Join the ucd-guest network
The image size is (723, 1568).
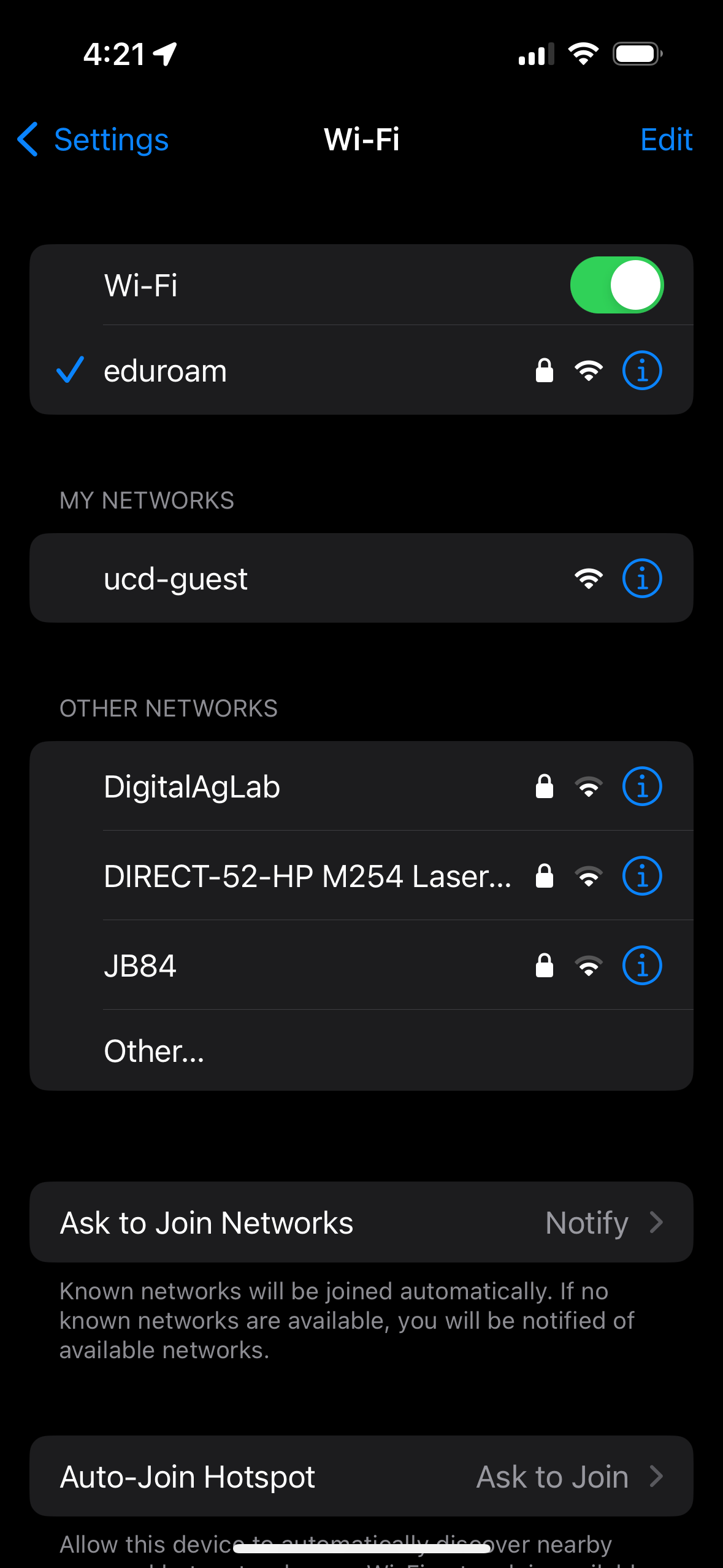tap(361, 578)
